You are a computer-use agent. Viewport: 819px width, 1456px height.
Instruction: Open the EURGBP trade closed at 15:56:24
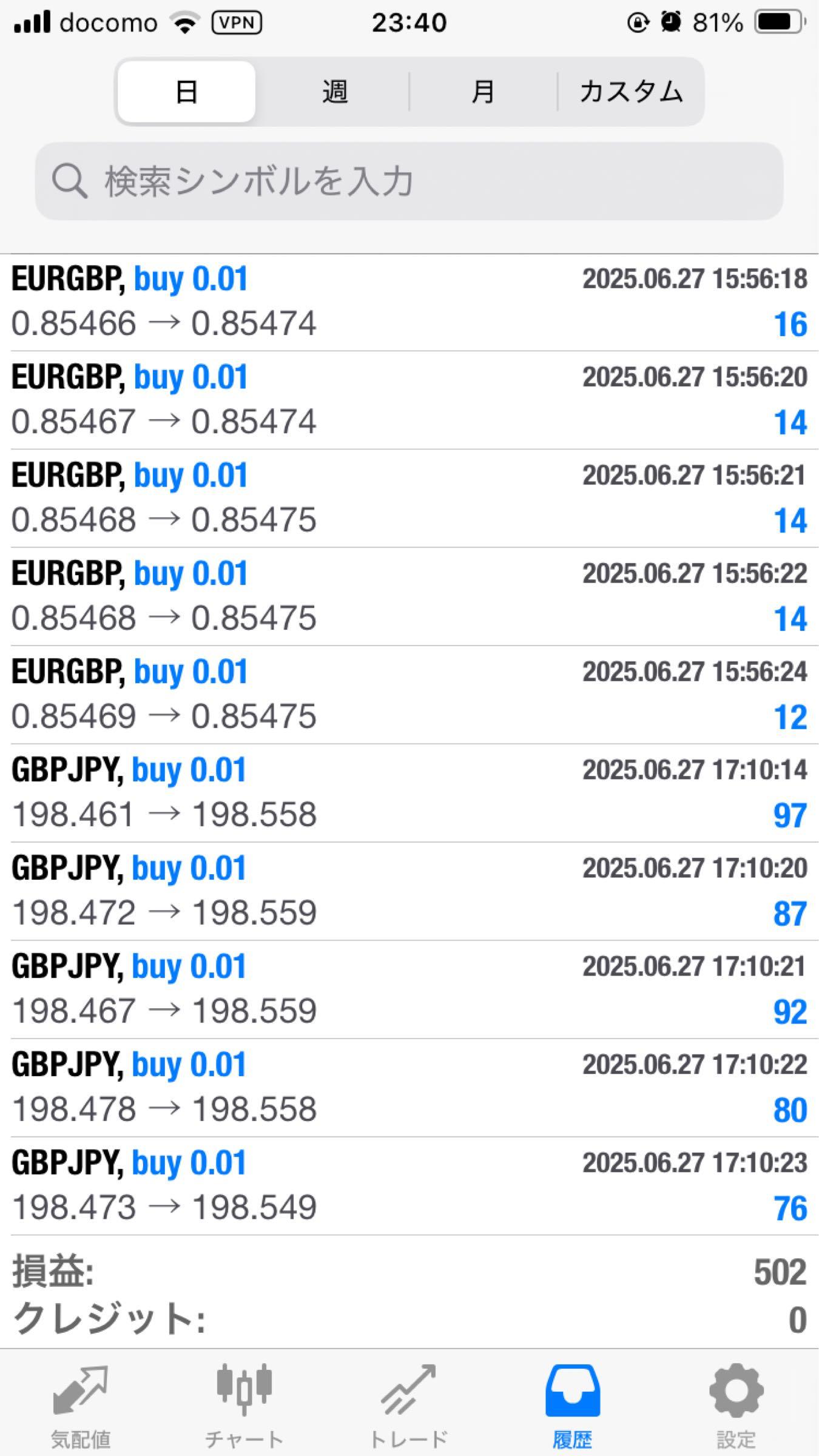(409, 695)
